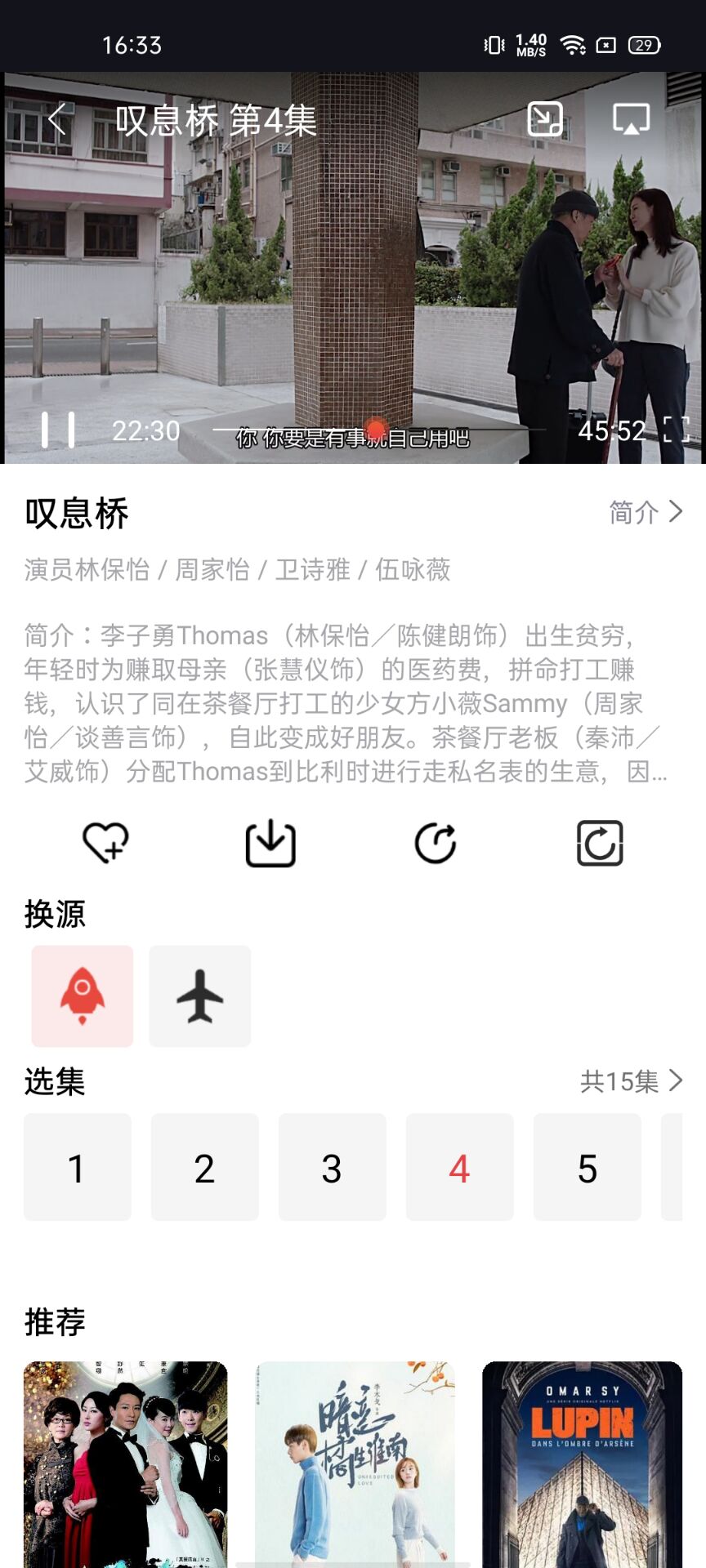Play episode 1
Image resolution: width=706 pixels, height=1568 pixels.
pyautogui.click(x=77, y=1168)
